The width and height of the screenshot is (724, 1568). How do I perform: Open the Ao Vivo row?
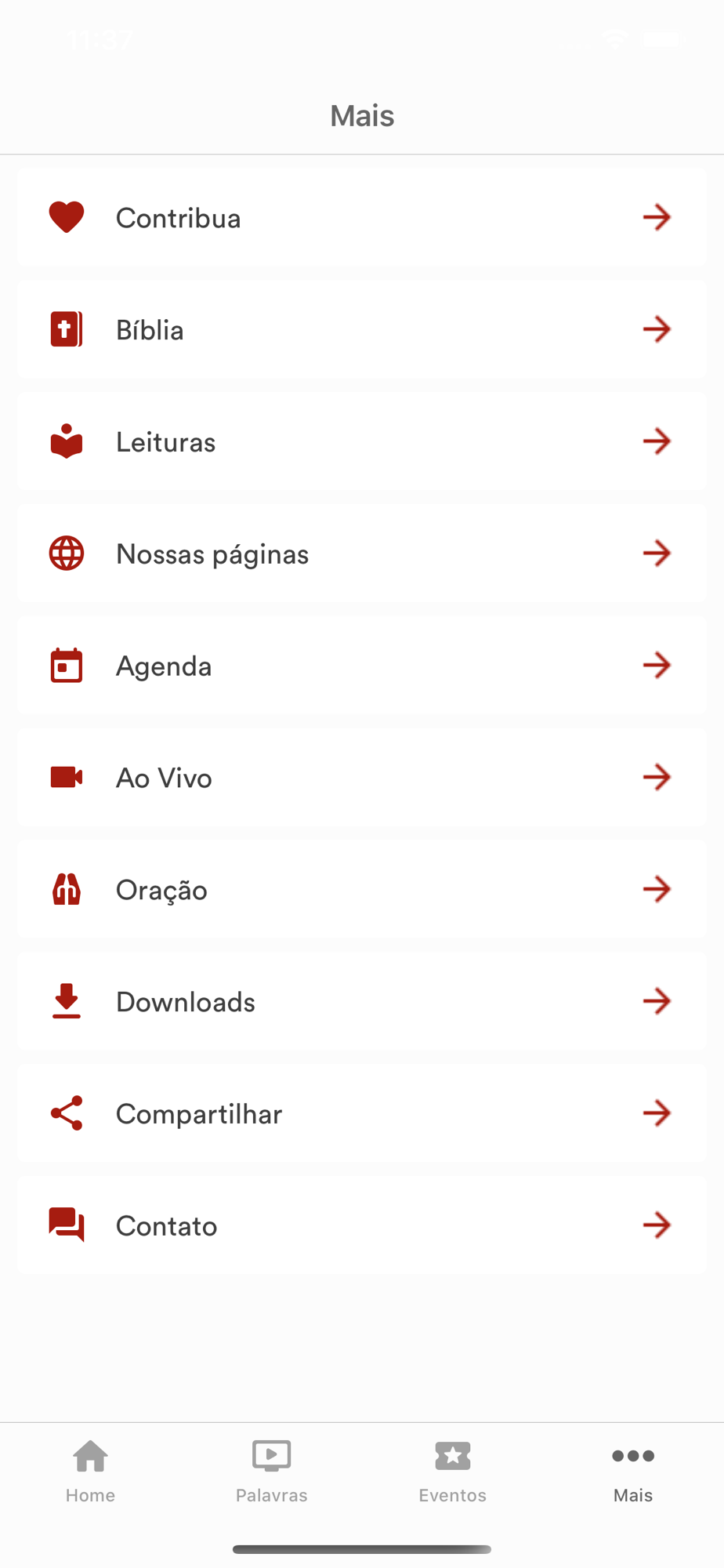coord(362,778)
